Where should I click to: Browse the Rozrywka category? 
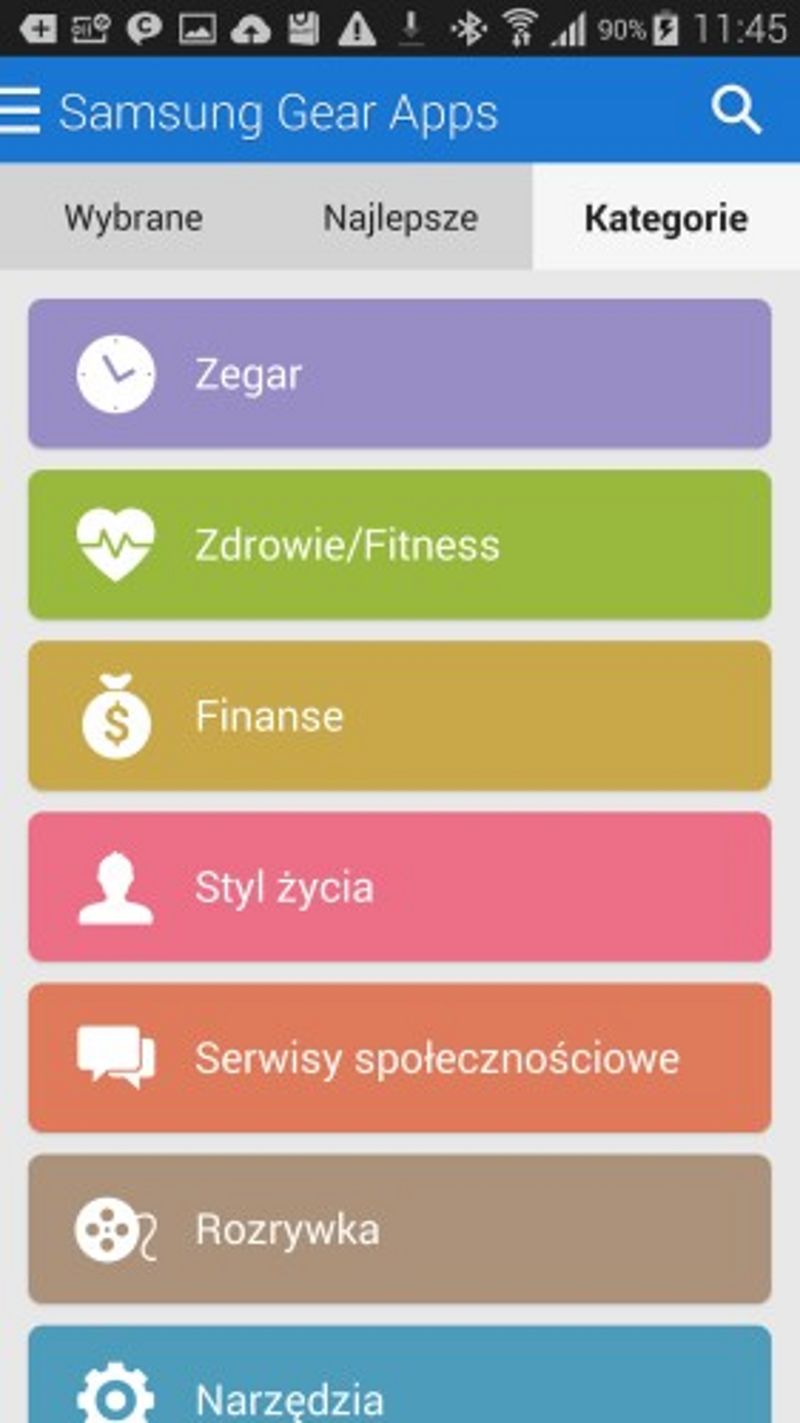(x=400, y=1229)
